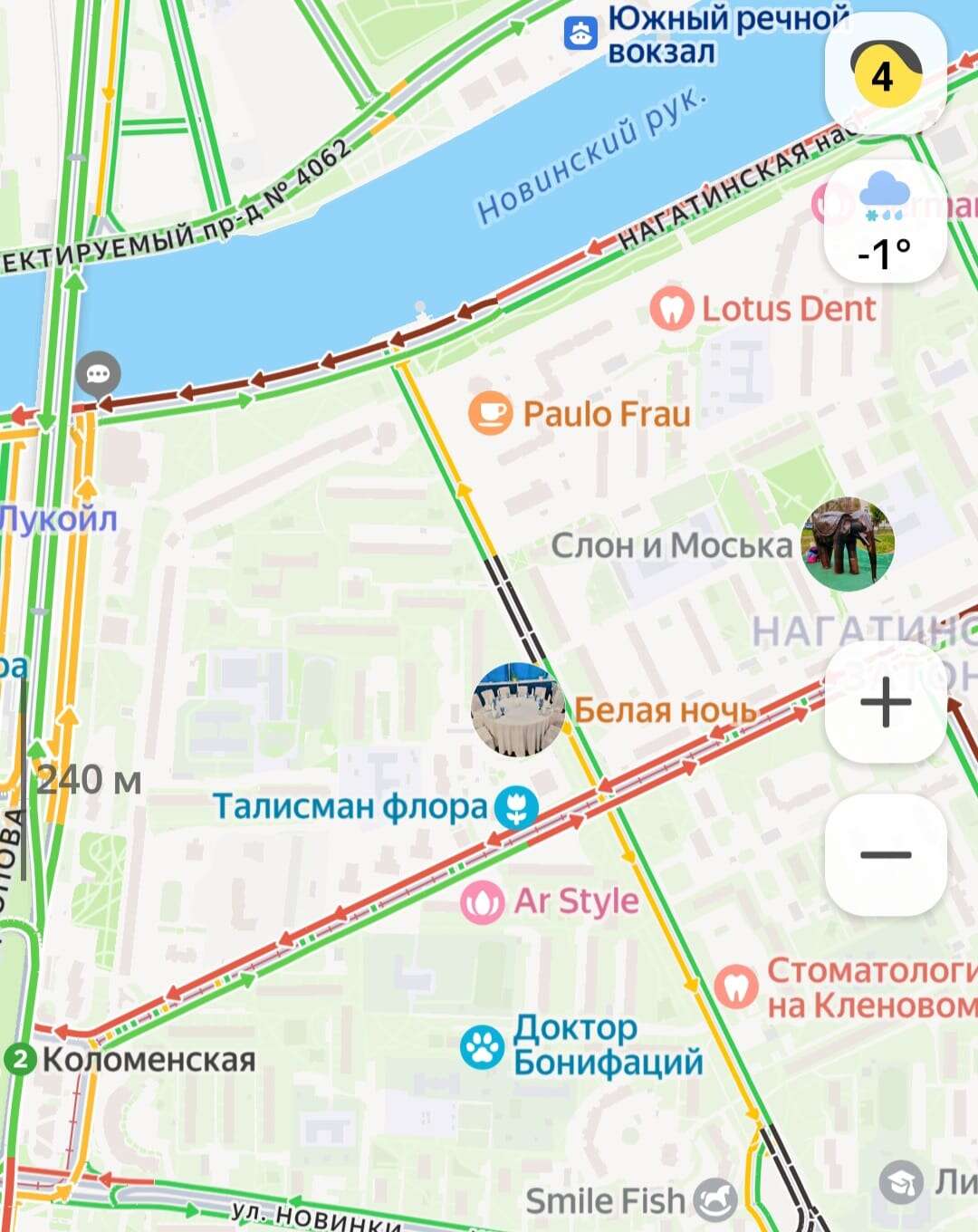
Task: Zoom in with the plus button
Action: 885,703
